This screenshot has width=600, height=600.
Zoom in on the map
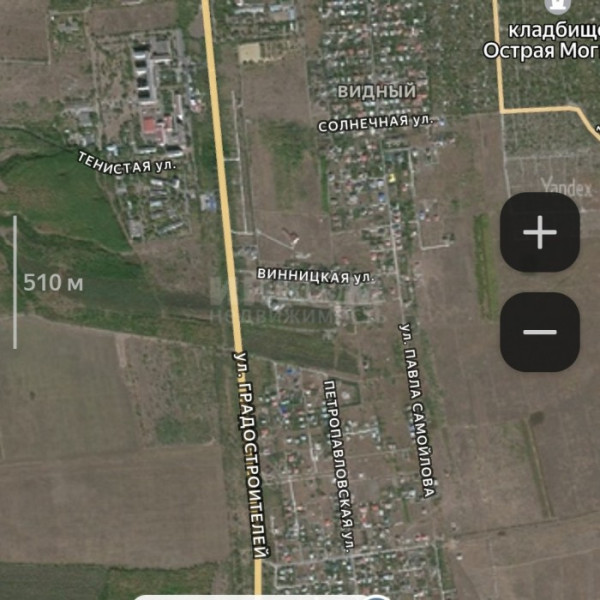pos(540,232)
